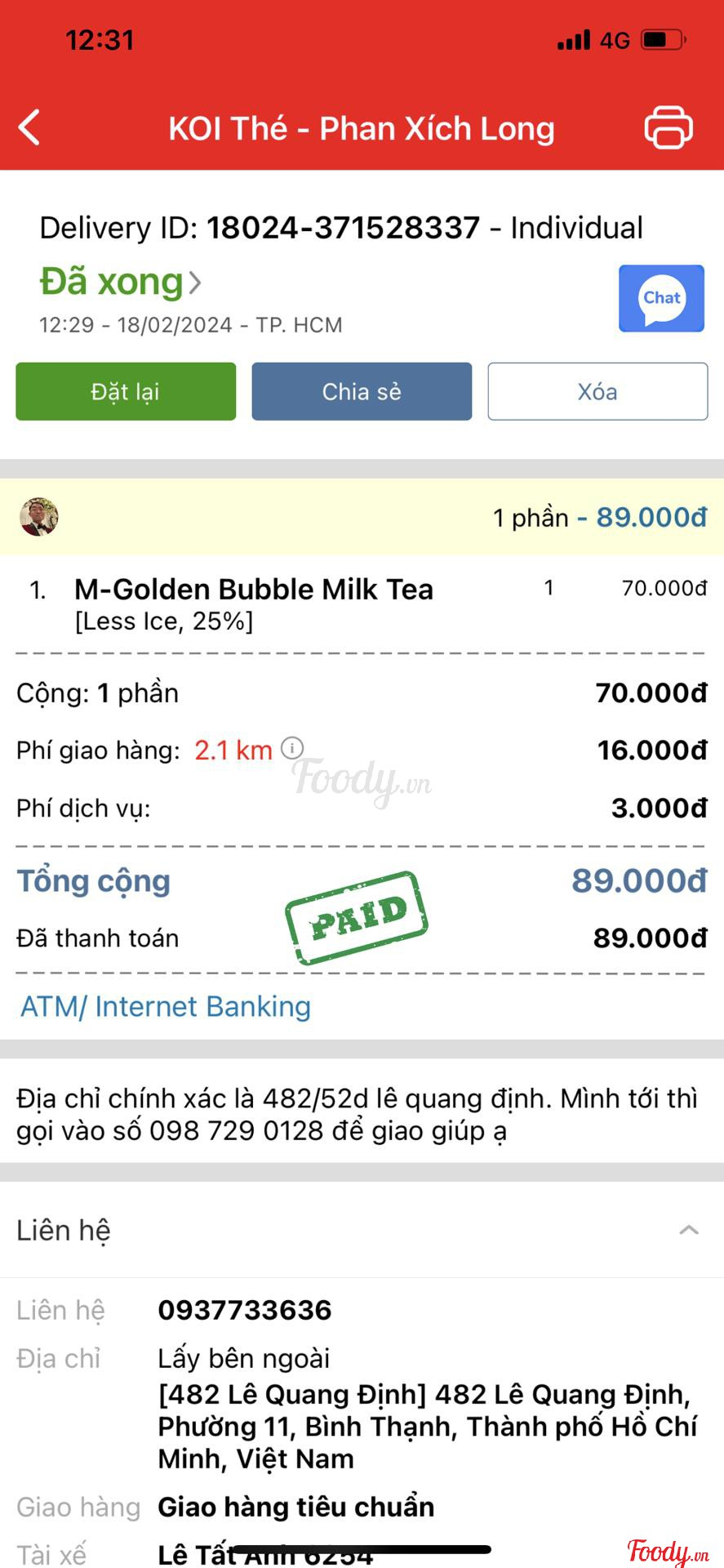The width and height of the screenshot is (724, 1568).
Task: Collapse the Liên hệ section
Action: pos(689,1230)
